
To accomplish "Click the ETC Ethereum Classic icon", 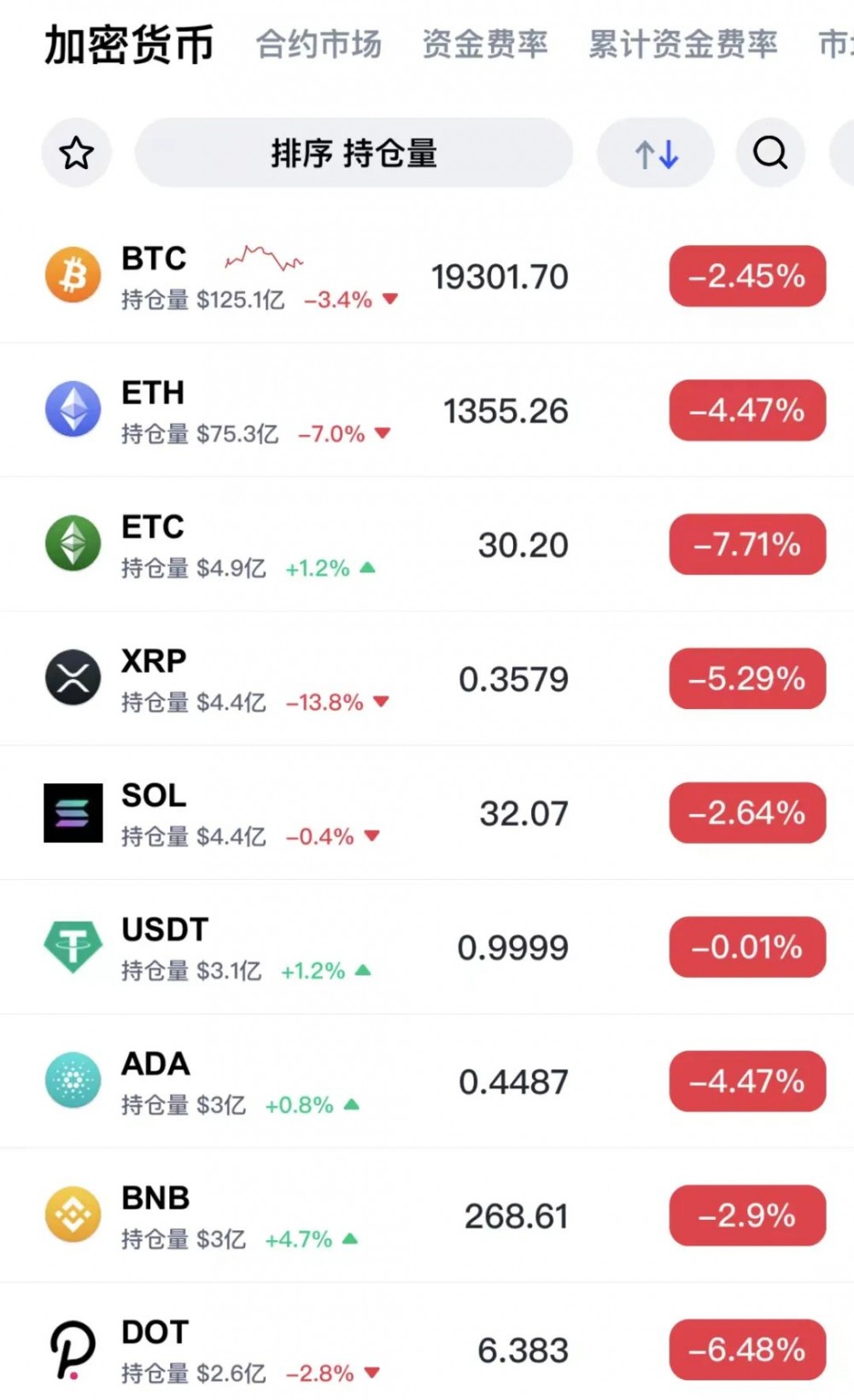I will click(x=73, y=543).
